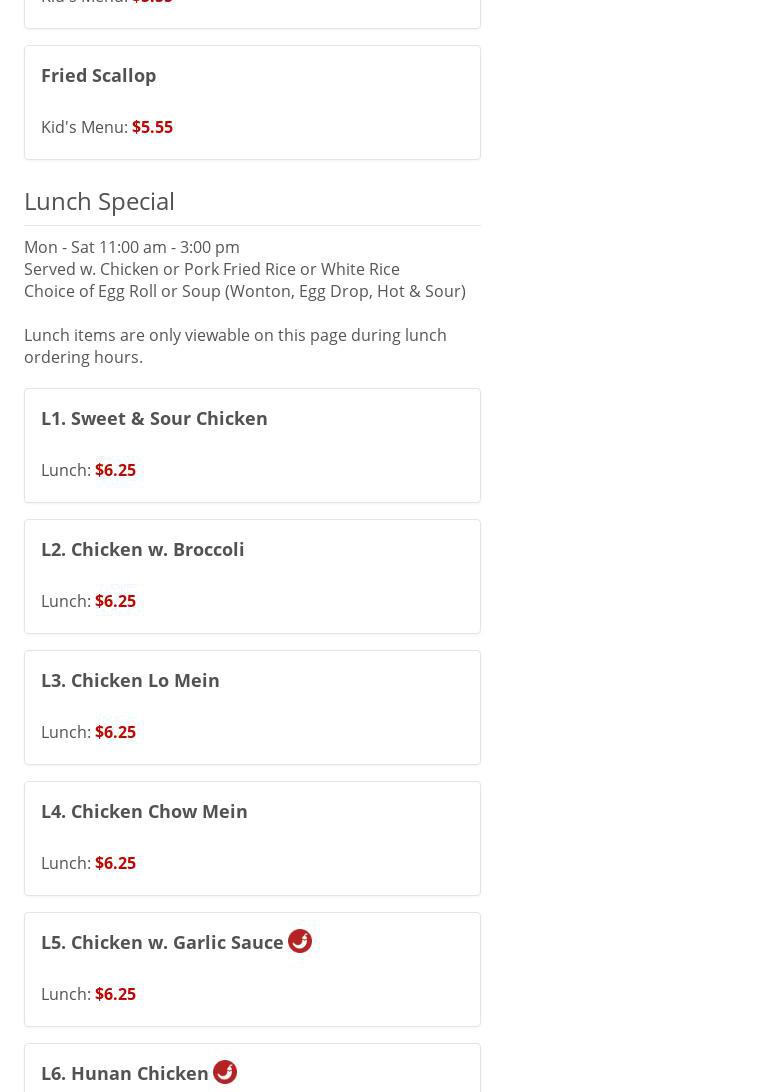Tap the L4. Chicken Chow Mein card
Screen dimensions: 770x1092
coord(144,812)
